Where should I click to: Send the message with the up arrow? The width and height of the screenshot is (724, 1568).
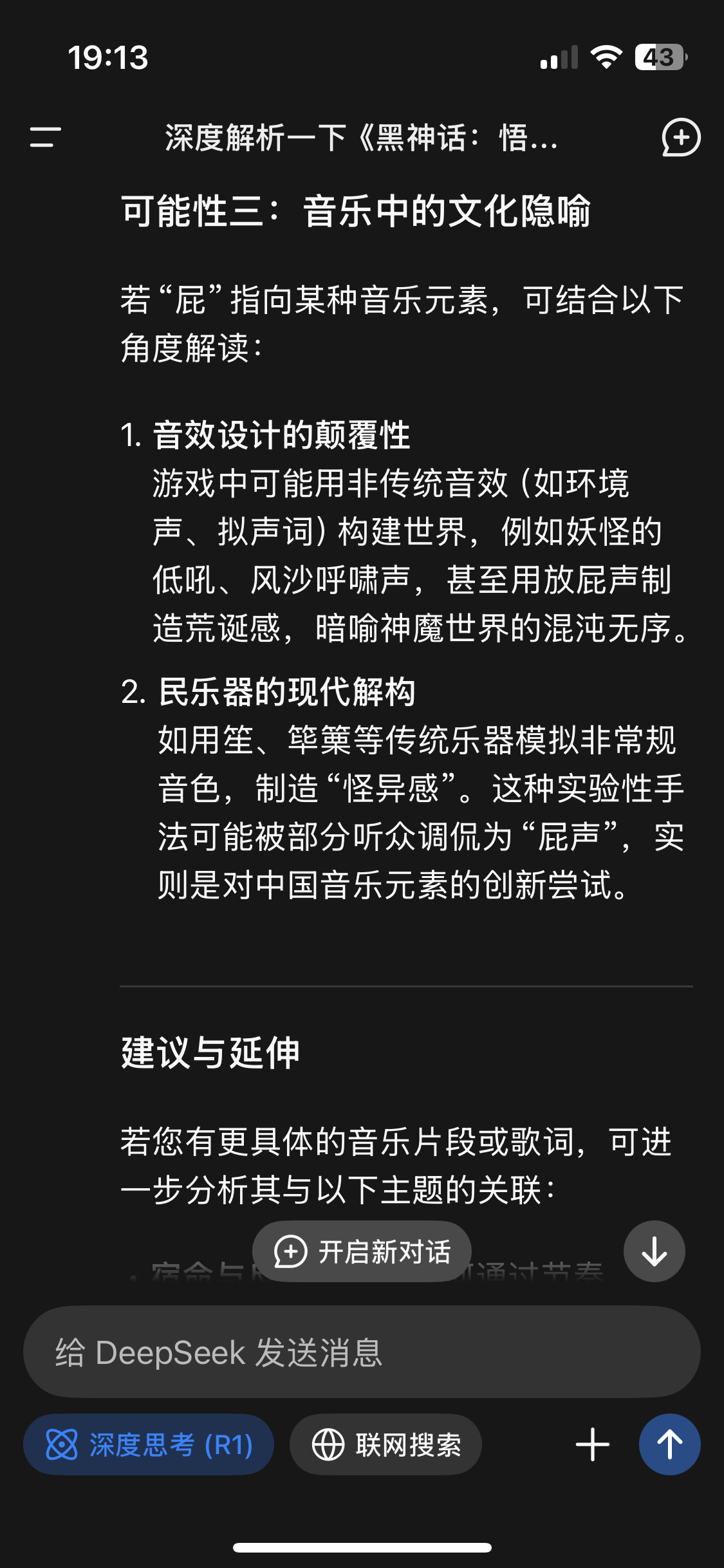click(669, 1445)
